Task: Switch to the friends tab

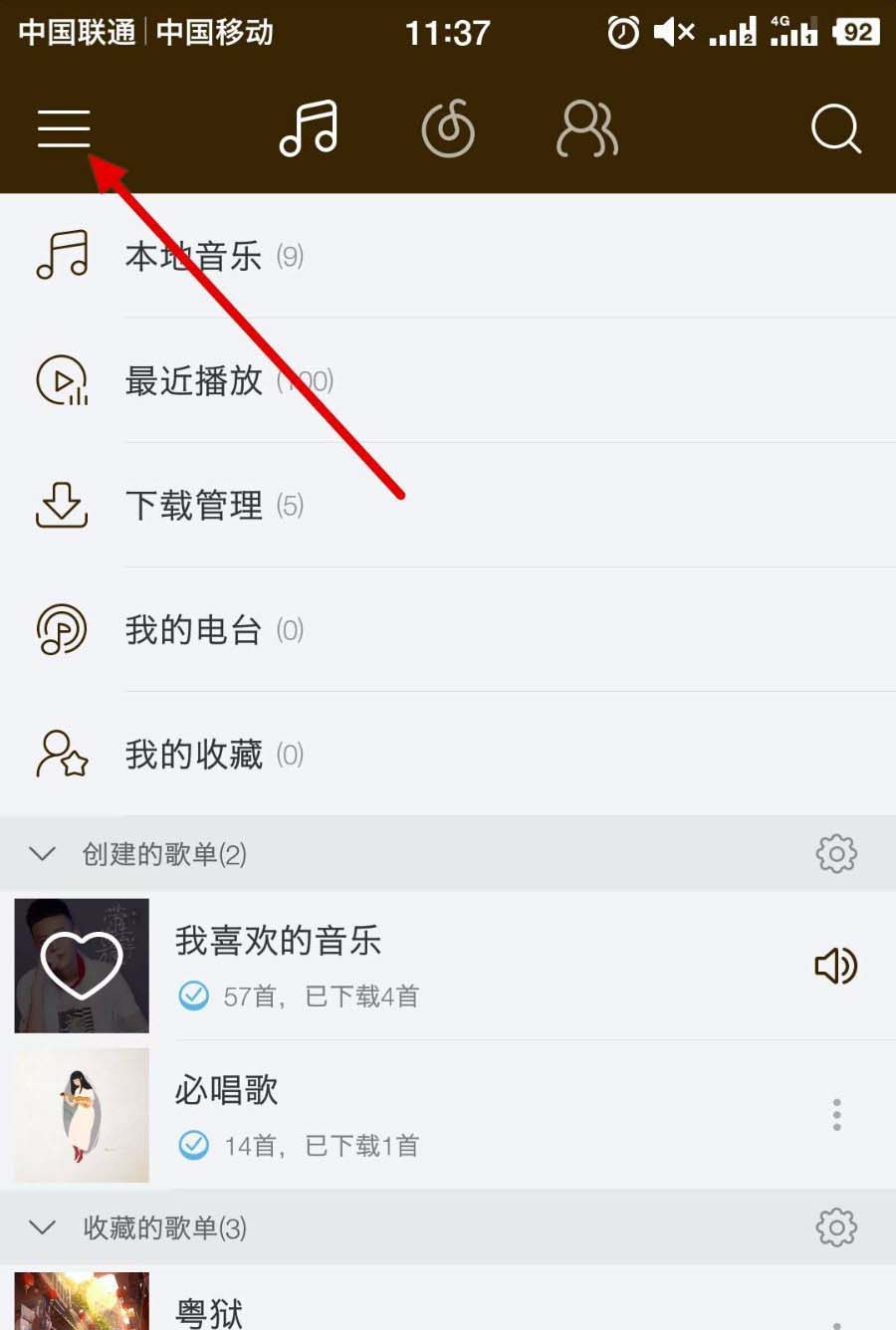Action: tap(586, 129)
